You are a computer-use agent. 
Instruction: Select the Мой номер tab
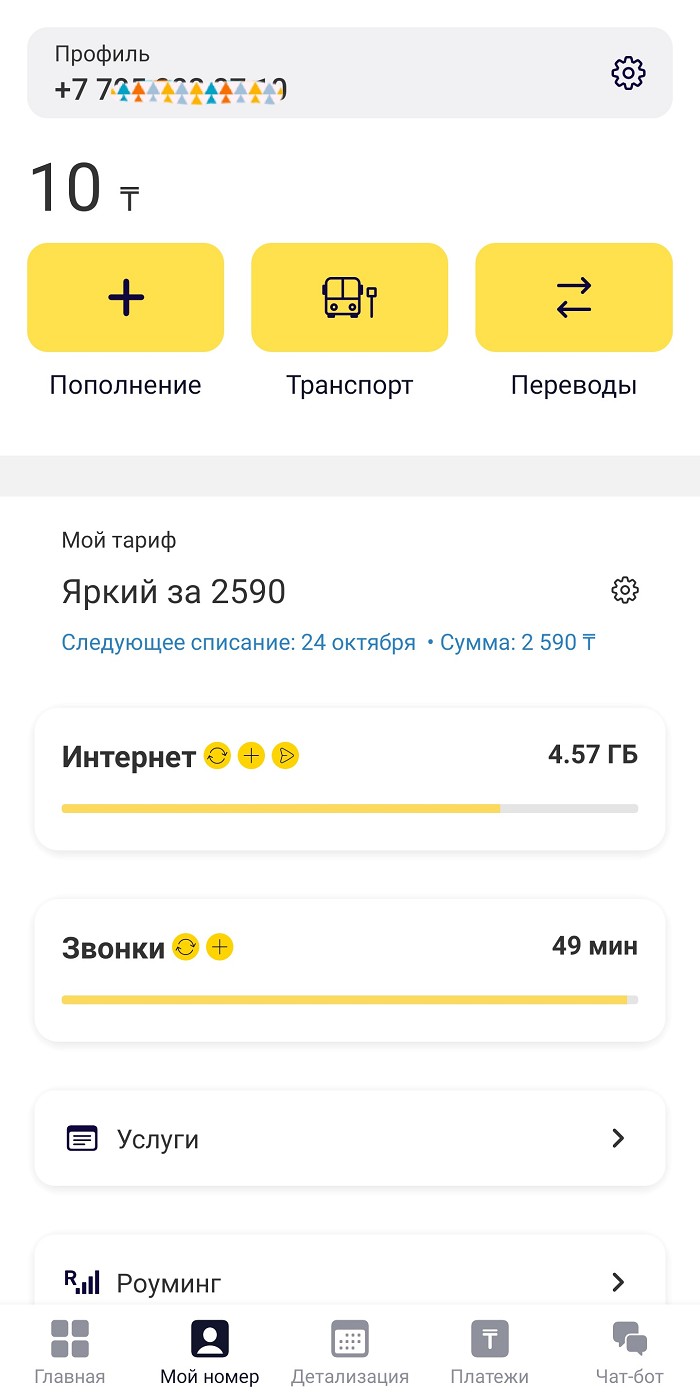click(x=210, y=1352)
